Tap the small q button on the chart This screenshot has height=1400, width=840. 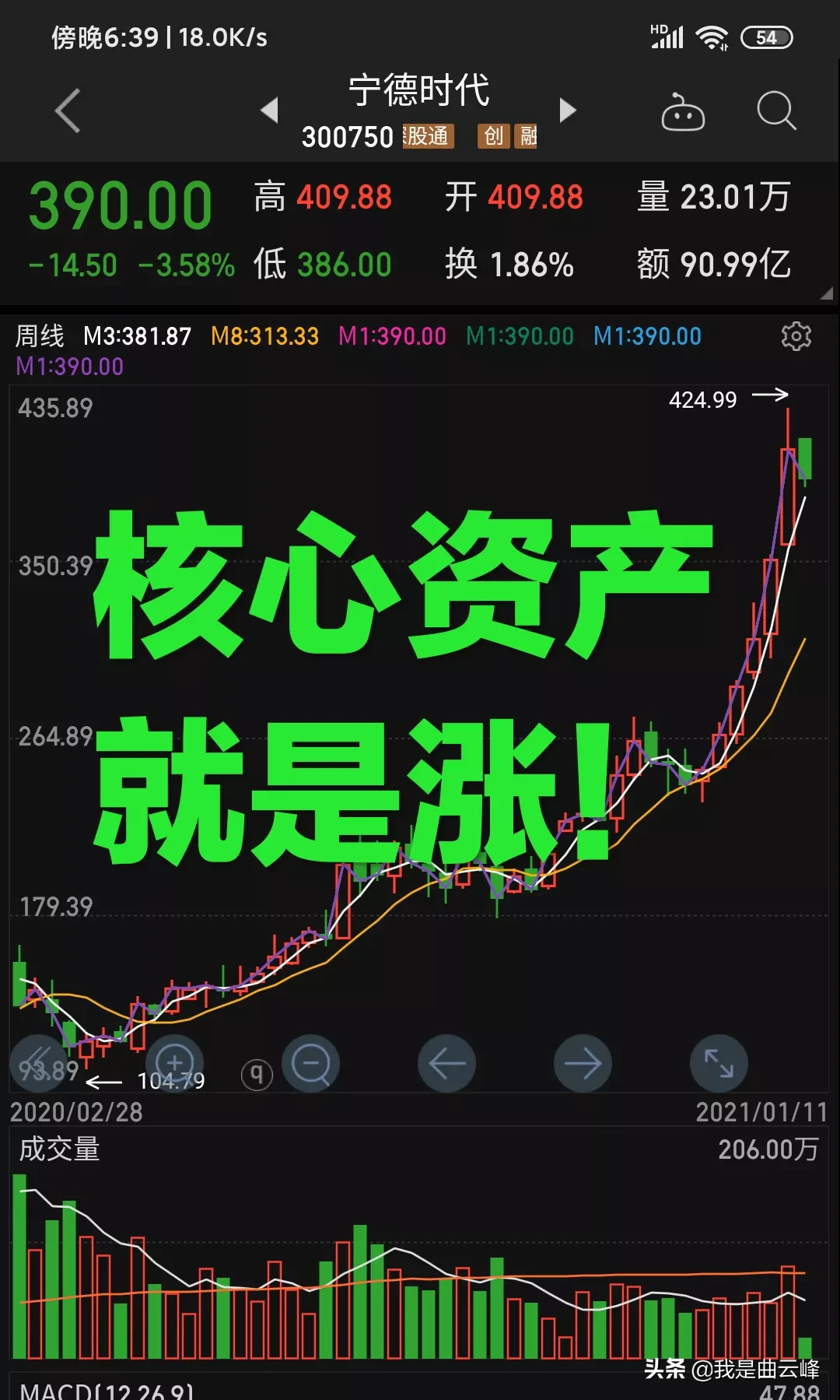pyautogui.click(x=257, y=1075)
